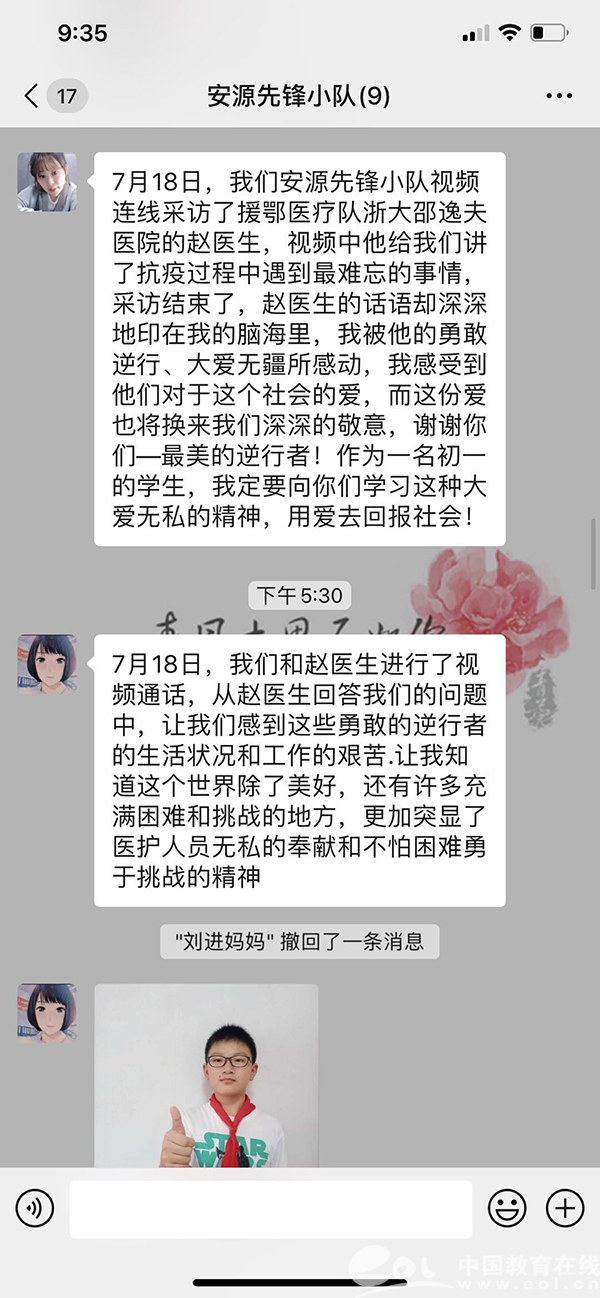View profile of sender of first message
Screen dimensions: 600x1298
(x=46, y=182)
